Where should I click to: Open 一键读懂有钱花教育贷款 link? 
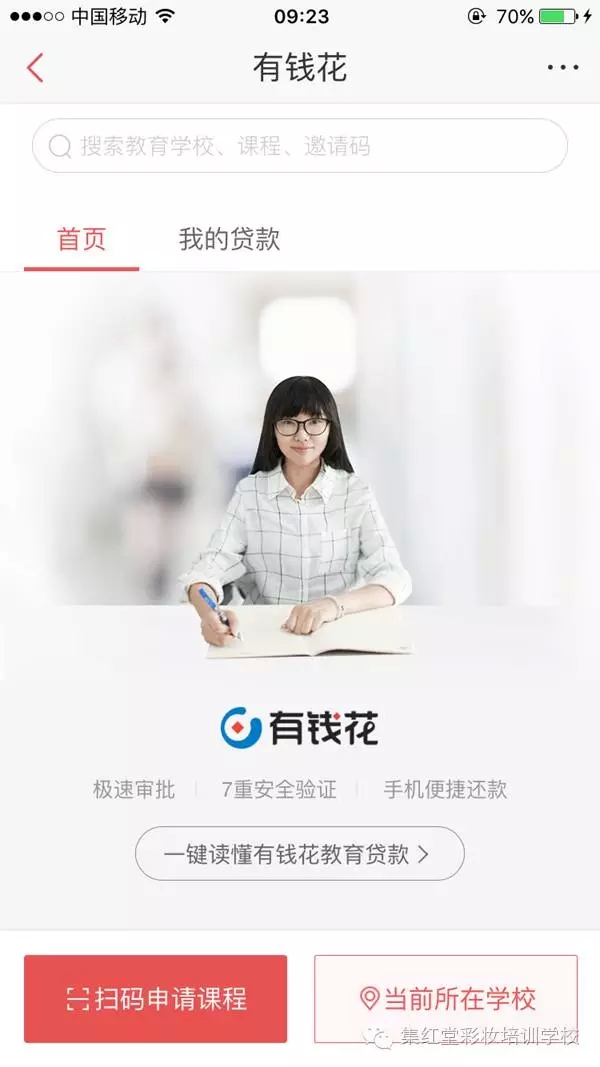point(299,854)
